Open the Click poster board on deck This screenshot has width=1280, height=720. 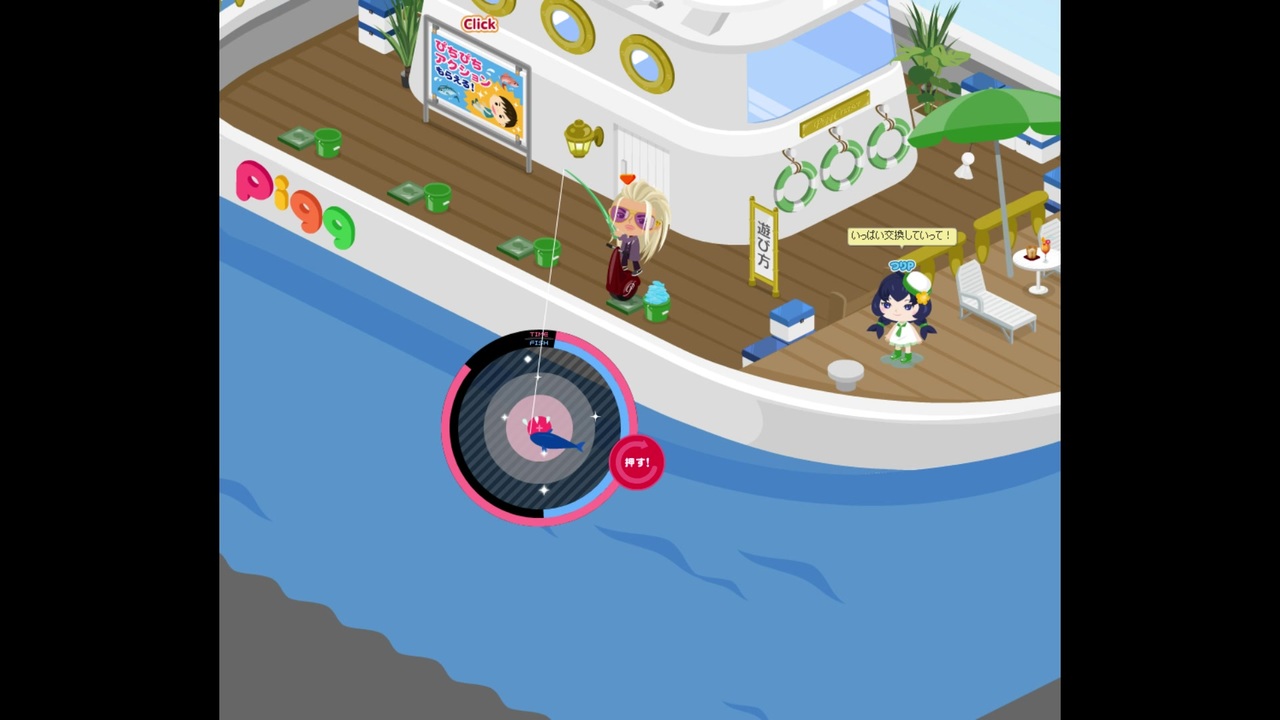(x=477, y=85)
